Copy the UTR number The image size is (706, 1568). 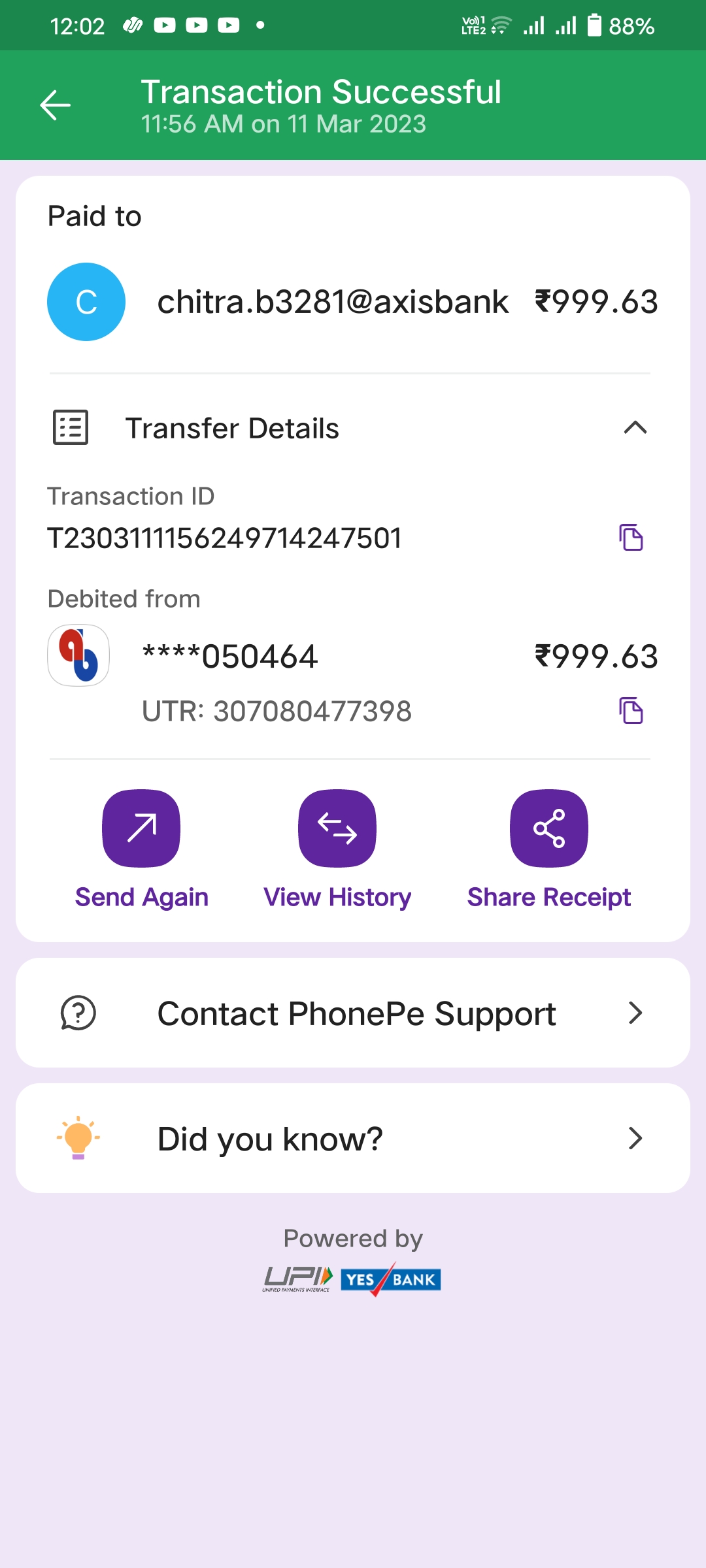631,711
